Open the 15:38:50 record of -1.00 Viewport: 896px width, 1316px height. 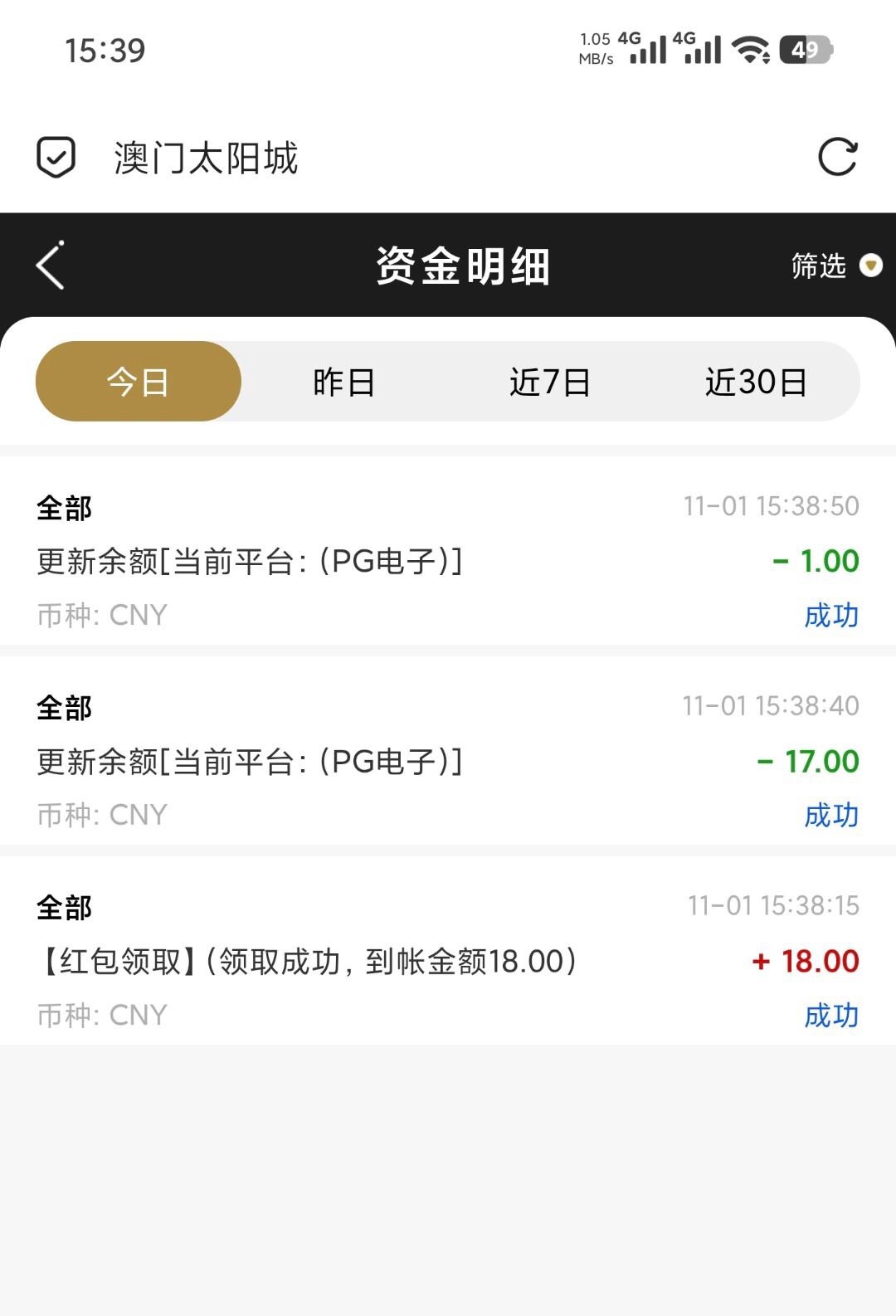click(x=448, y=560)
